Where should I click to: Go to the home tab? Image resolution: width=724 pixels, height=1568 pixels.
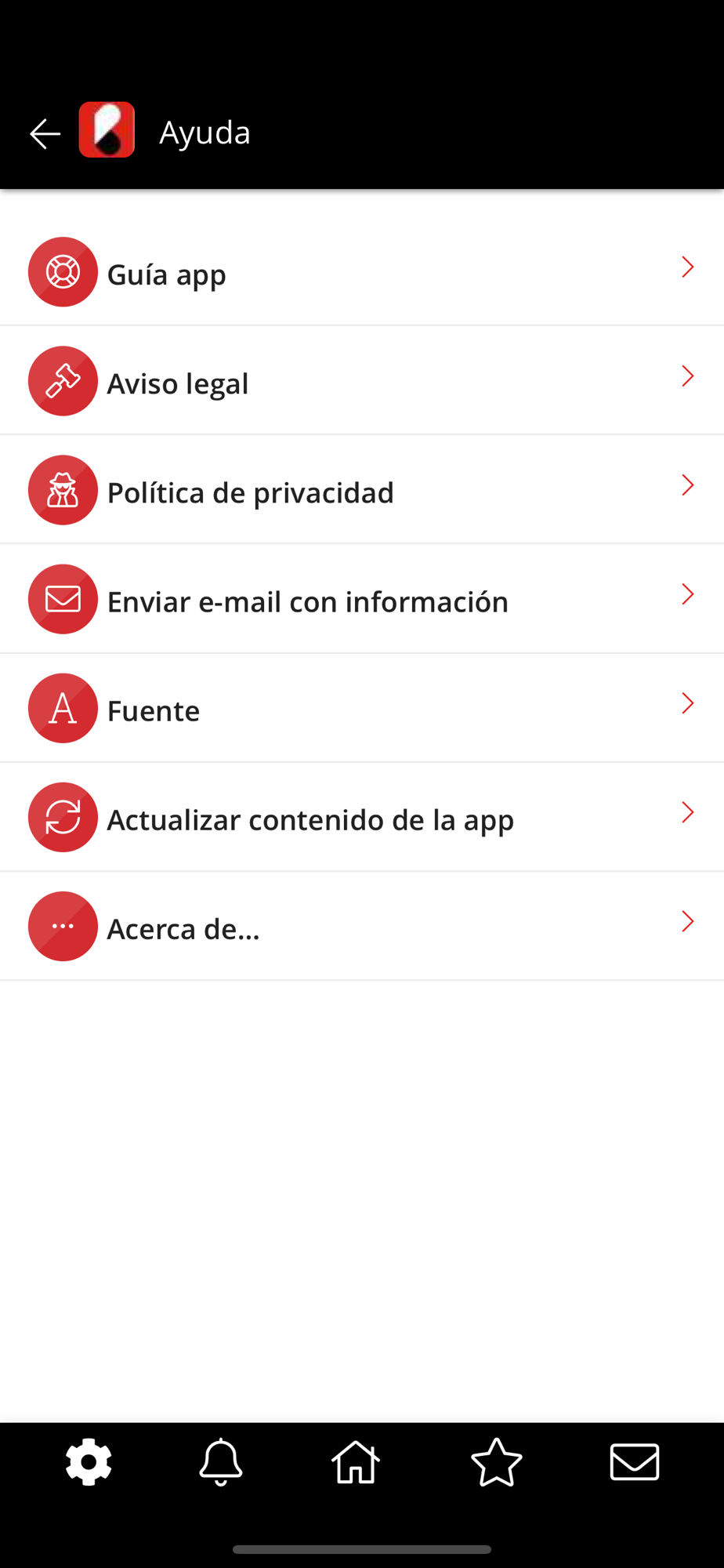tap(356, 1462)
